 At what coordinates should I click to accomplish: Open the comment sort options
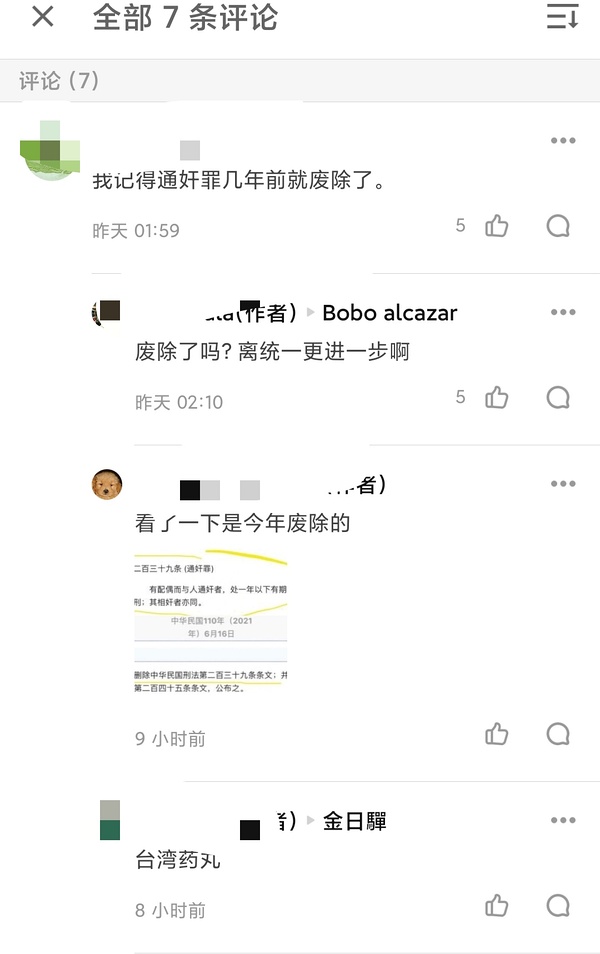[562, 17]
